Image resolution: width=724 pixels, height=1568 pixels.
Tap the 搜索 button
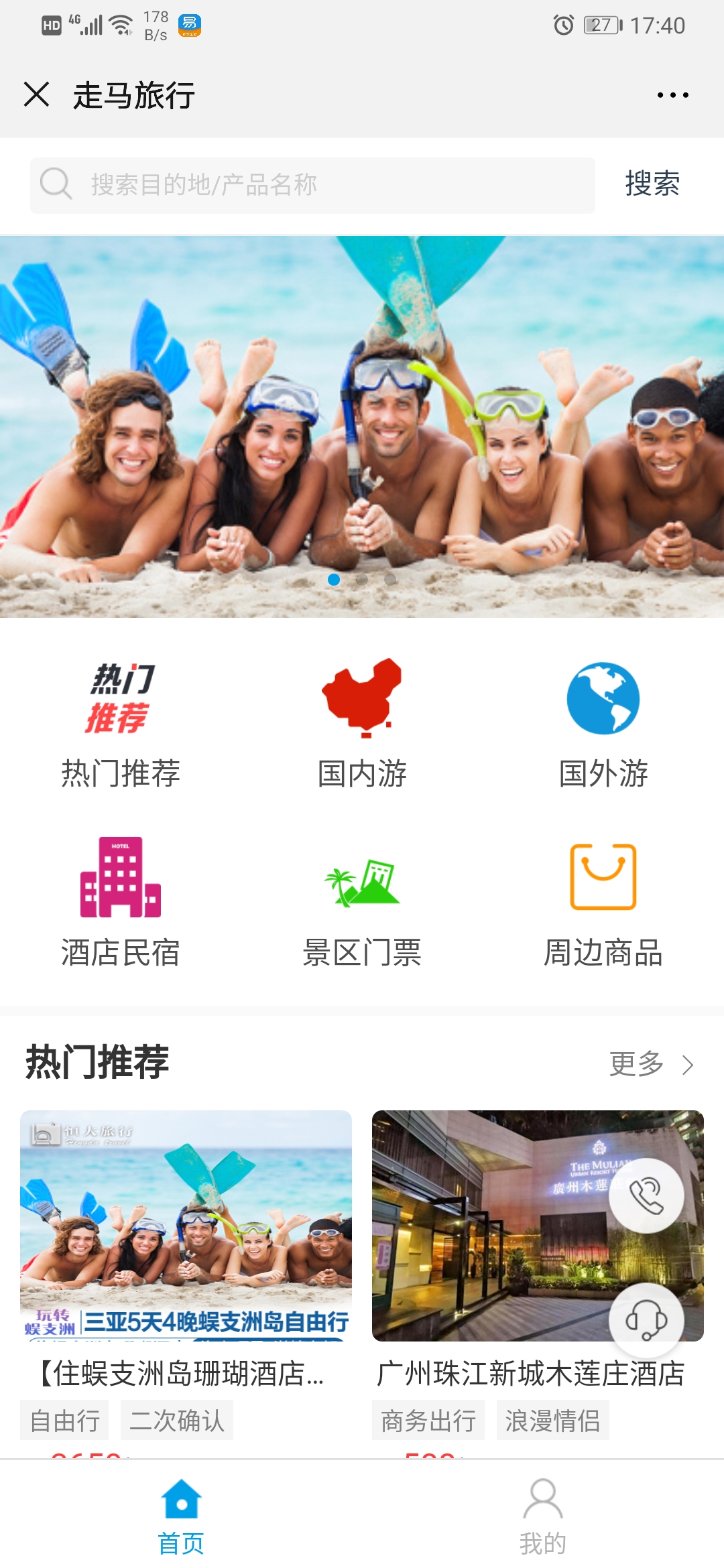(x=652, y=184)
